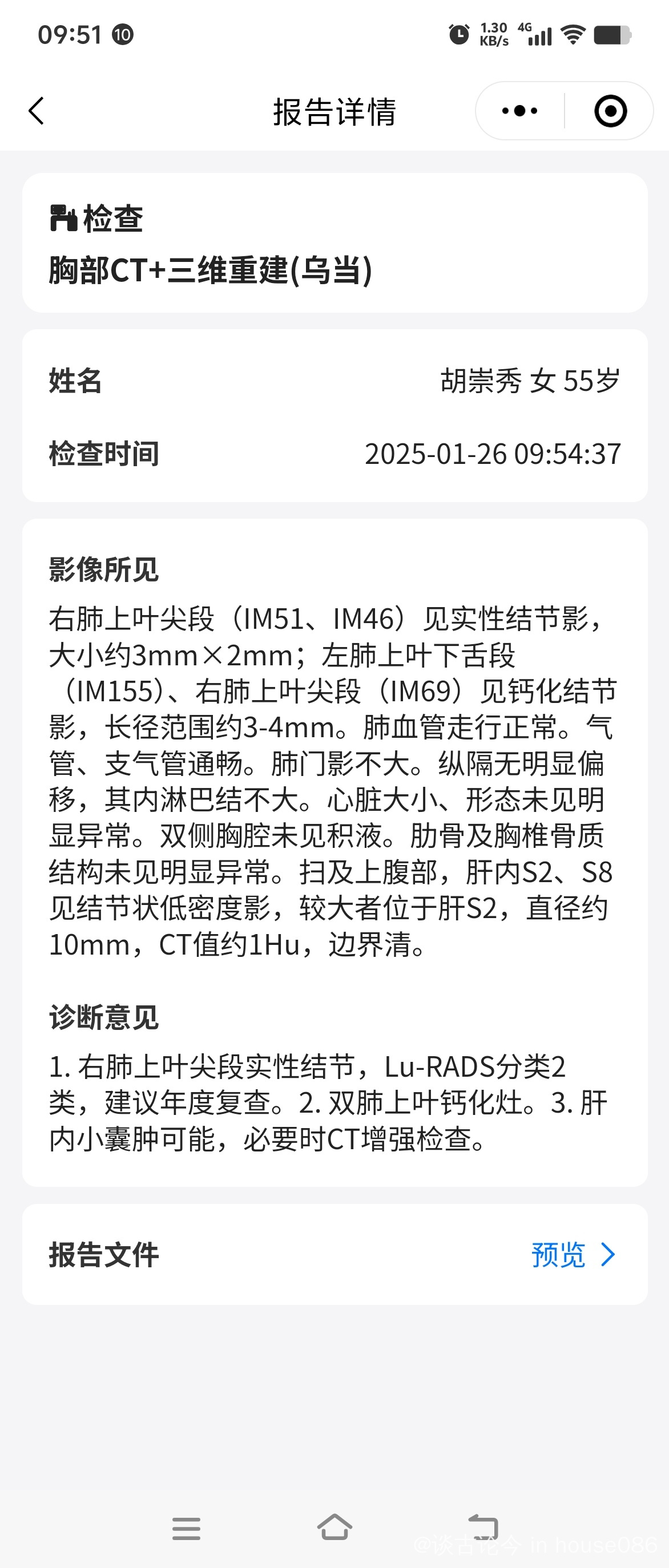Screen dimensions: 669x1568
Task: Open the mini program more-options menu
Action: coord(519,111)
